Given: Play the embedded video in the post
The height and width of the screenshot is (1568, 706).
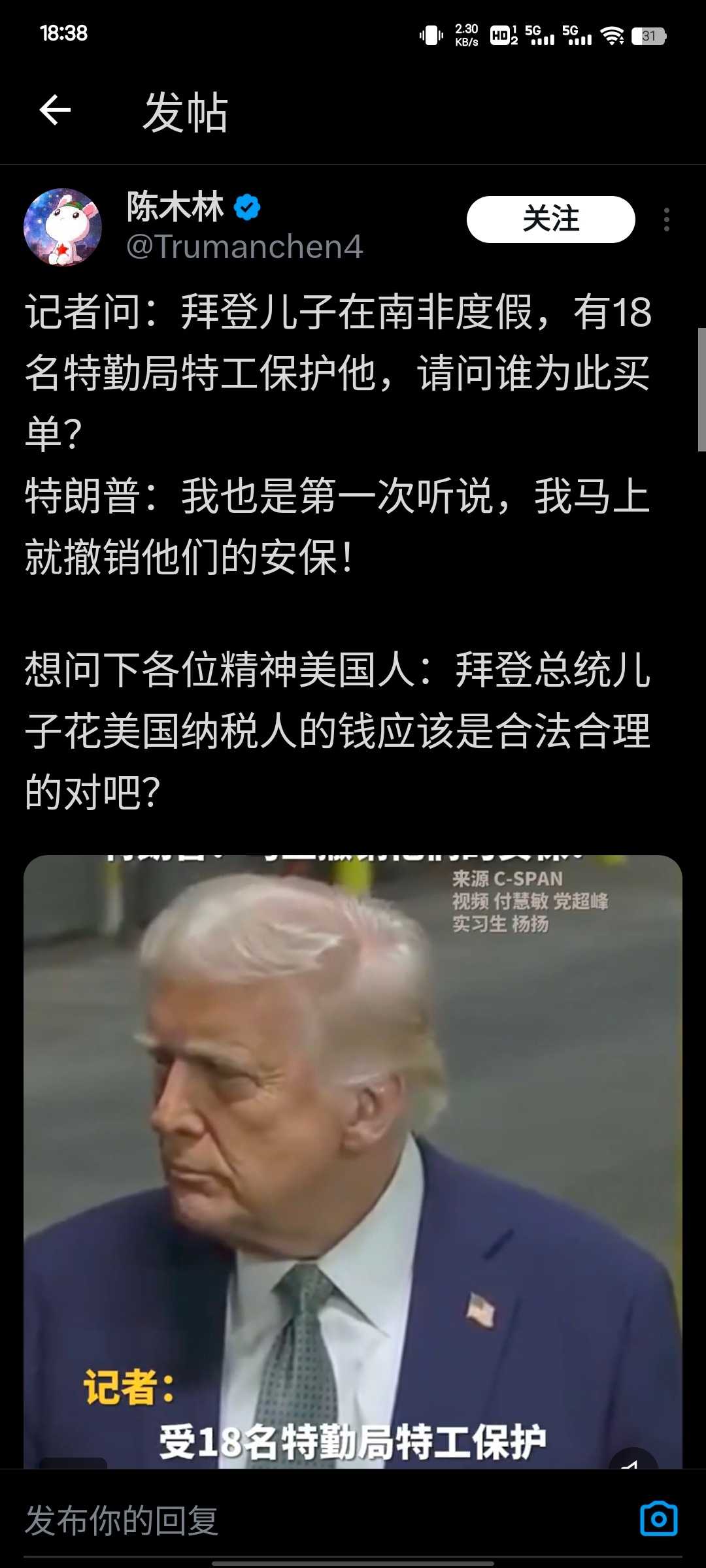Looking at the screenshot, I should coord(353,1162).
